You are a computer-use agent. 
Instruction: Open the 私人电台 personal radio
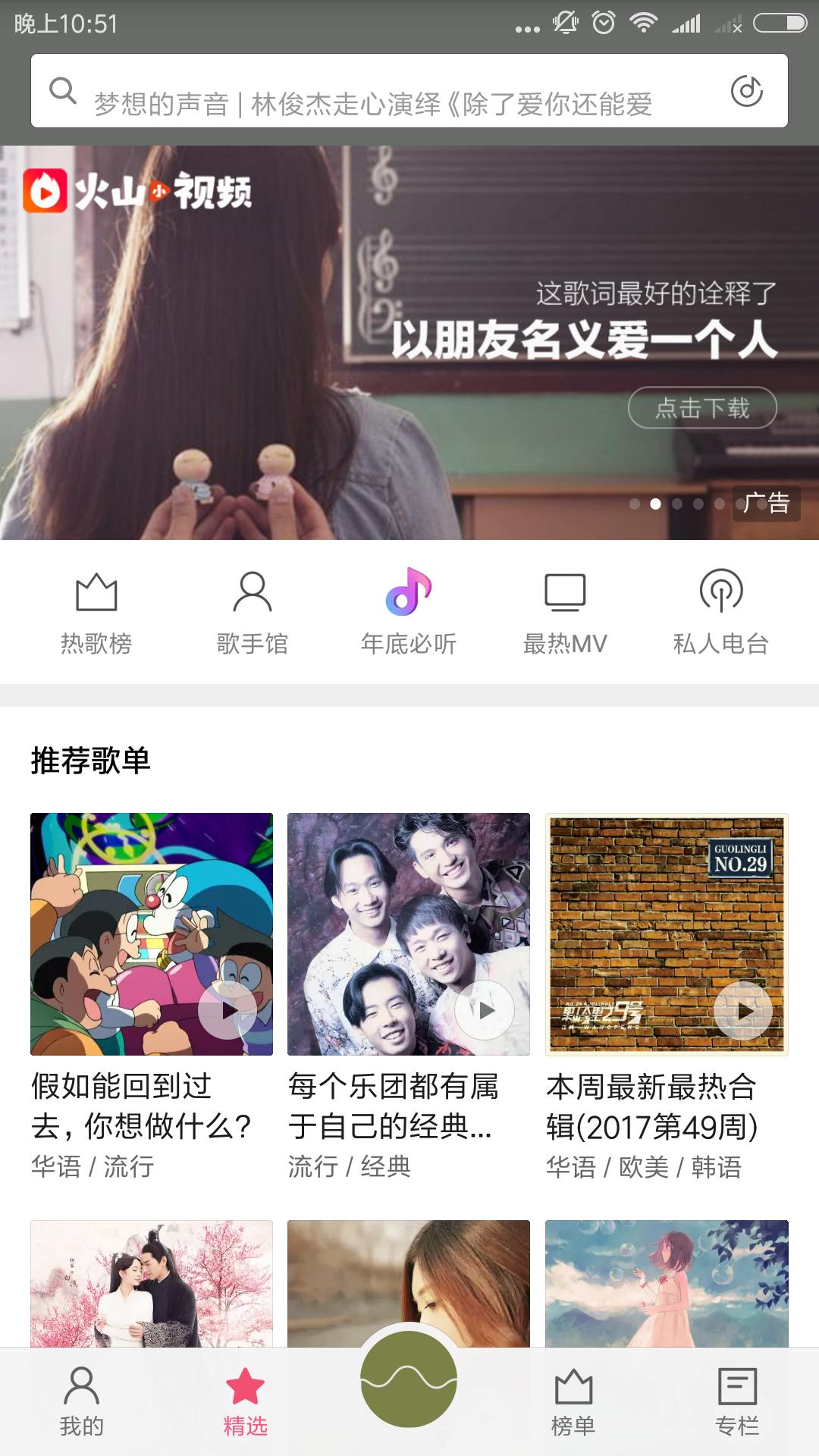click(x=720, y=614)
